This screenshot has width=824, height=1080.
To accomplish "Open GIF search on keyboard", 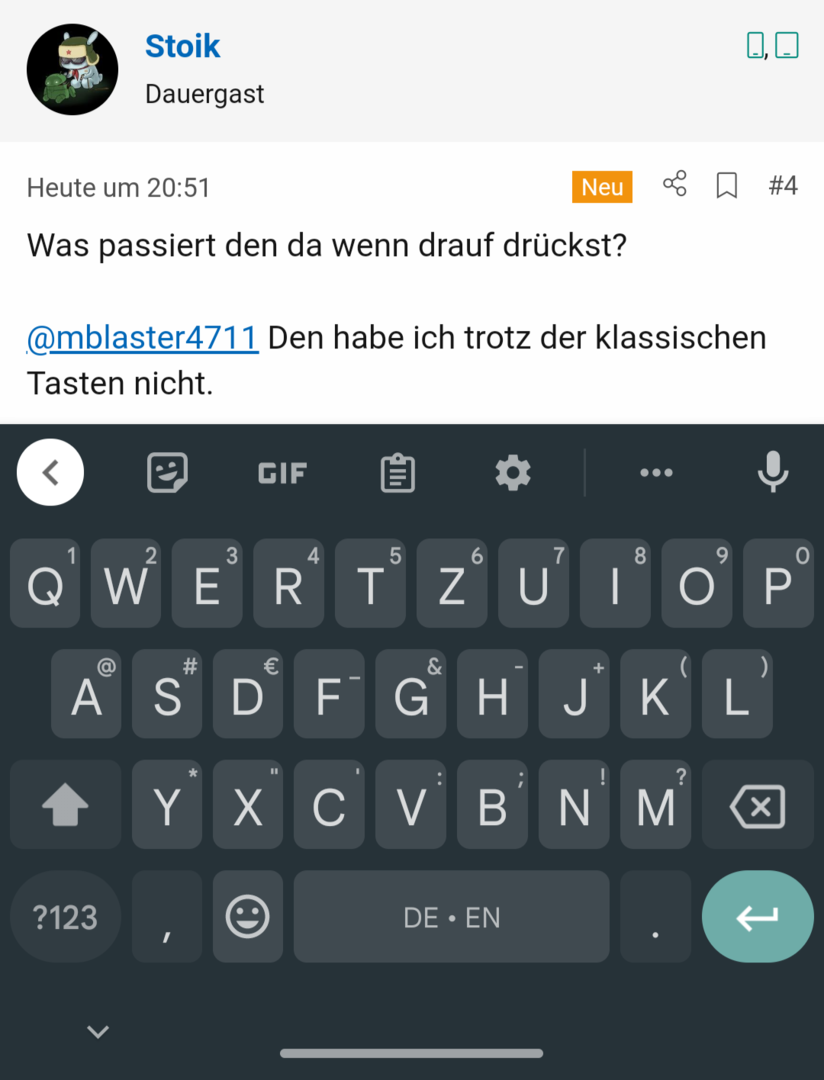I will coord(282,473).
